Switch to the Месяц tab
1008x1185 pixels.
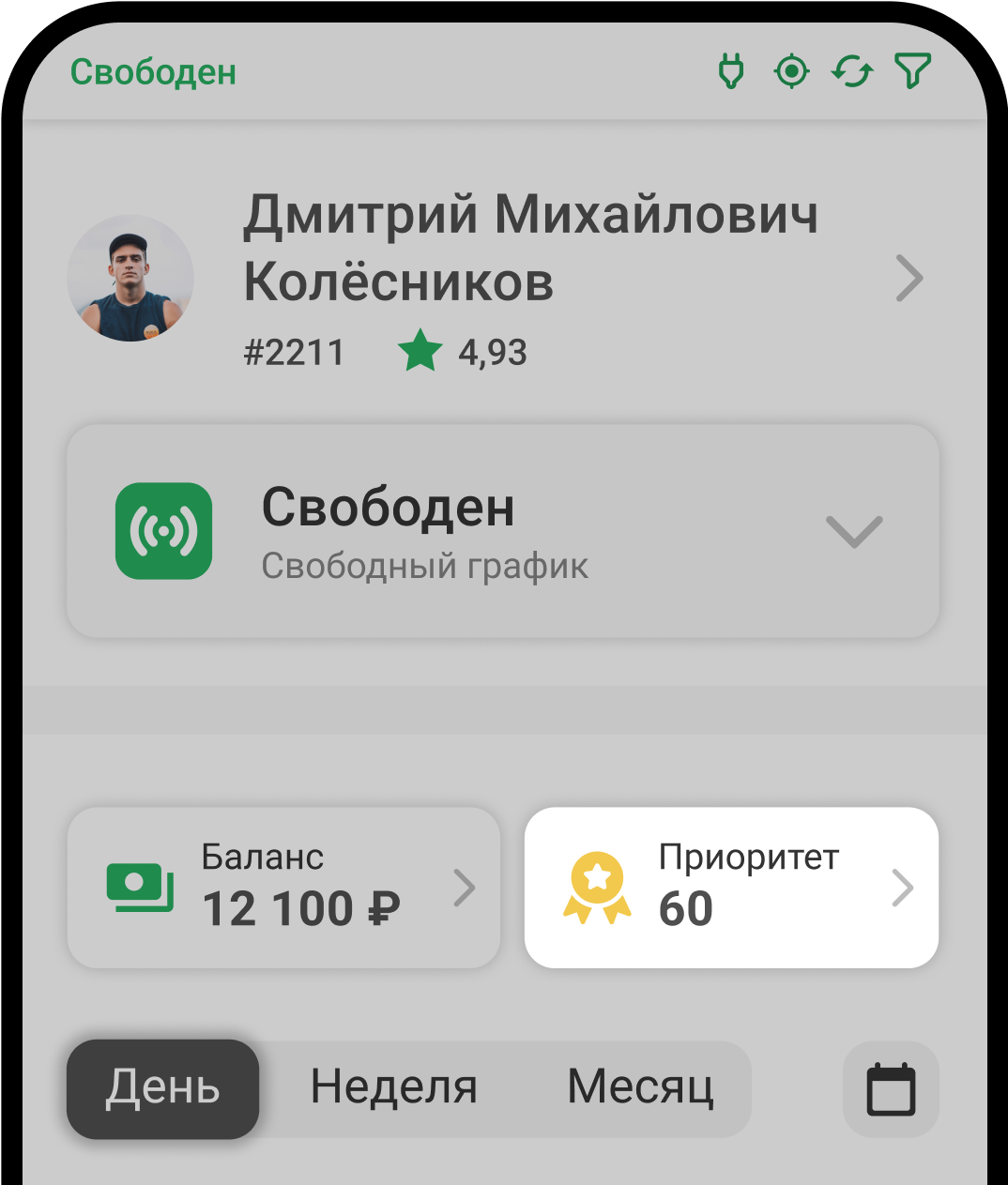pos(640,1088)
